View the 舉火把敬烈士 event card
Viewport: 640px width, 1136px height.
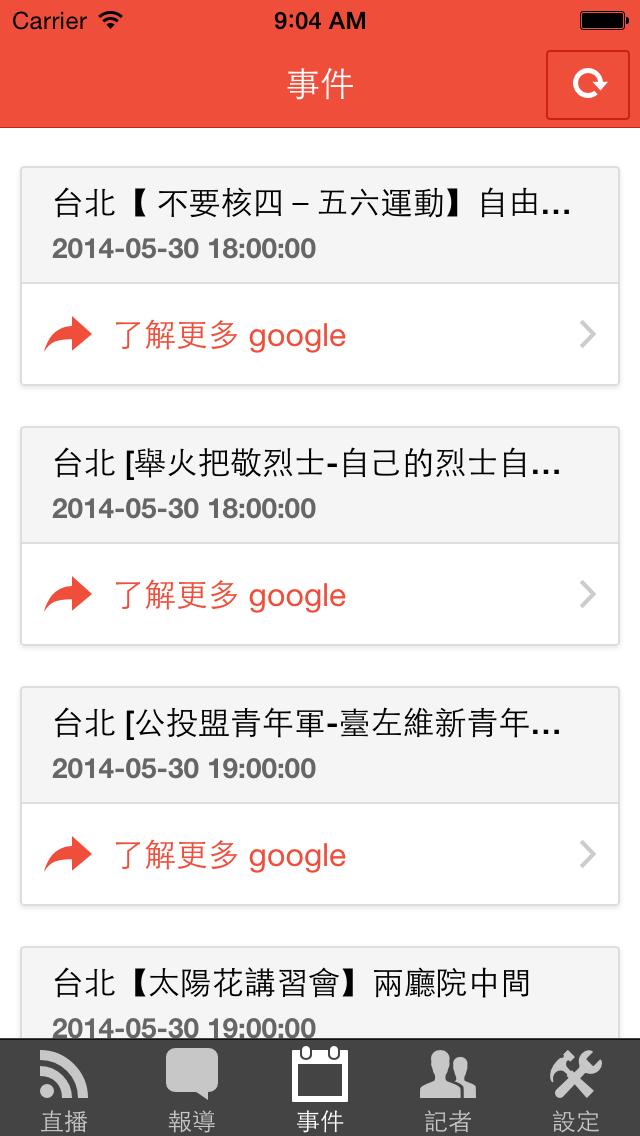[320, 485]
